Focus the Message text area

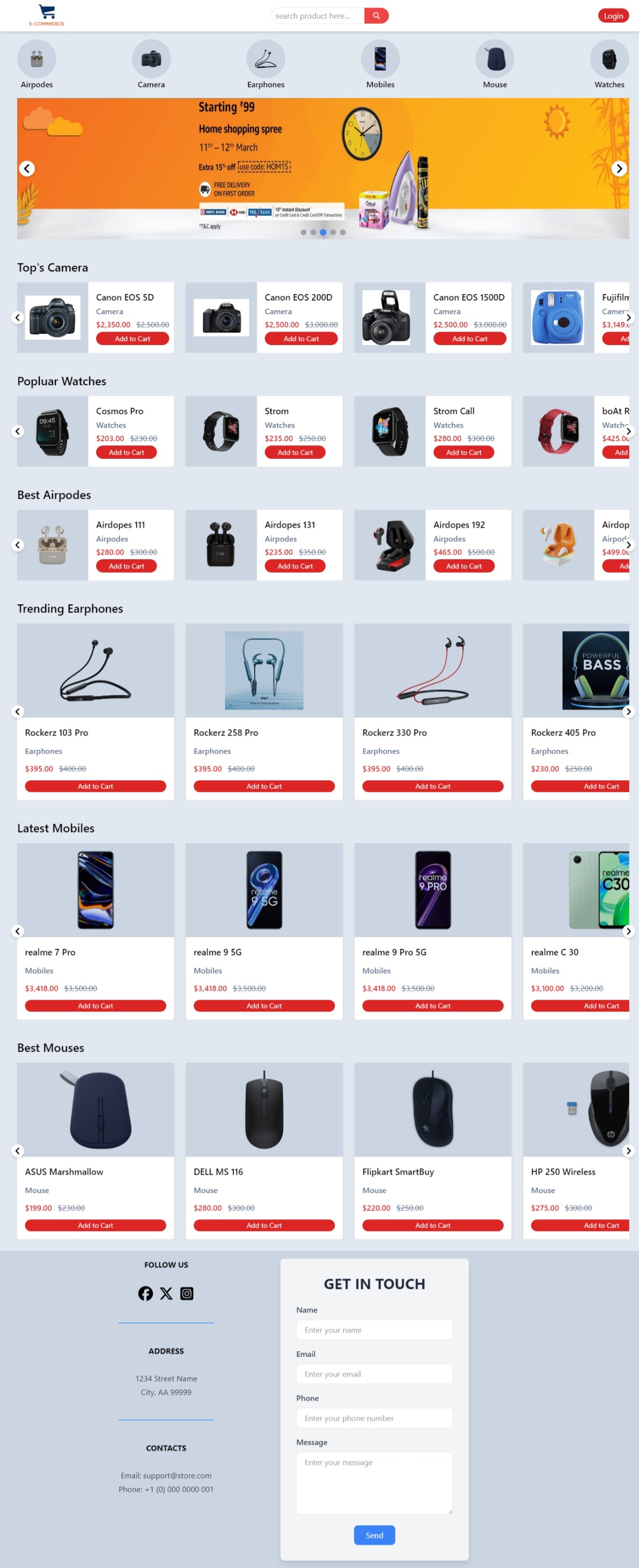[x=374, y=1482]
